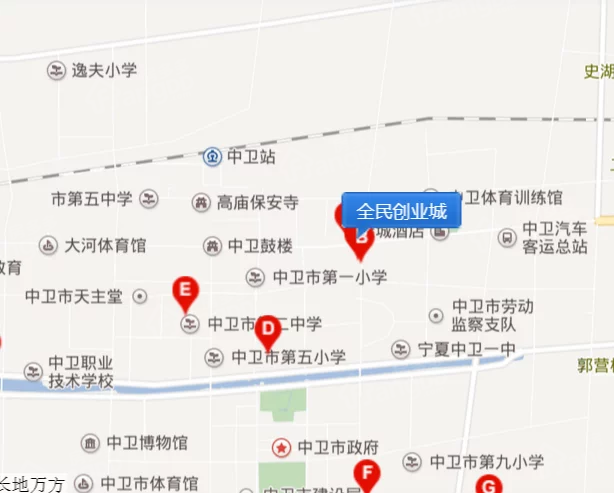Select map marker F
The height and width of the screenshot is (493, 614).
pos(367,474)
